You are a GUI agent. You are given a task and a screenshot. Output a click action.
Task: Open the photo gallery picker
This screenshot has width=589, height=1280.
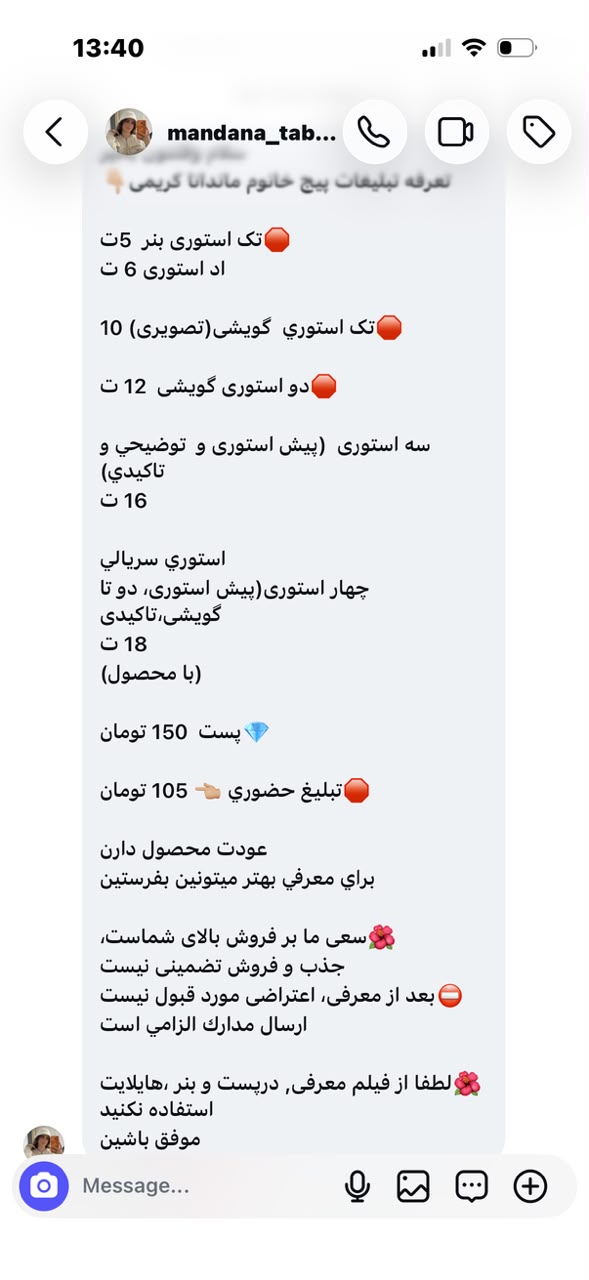413,1187
